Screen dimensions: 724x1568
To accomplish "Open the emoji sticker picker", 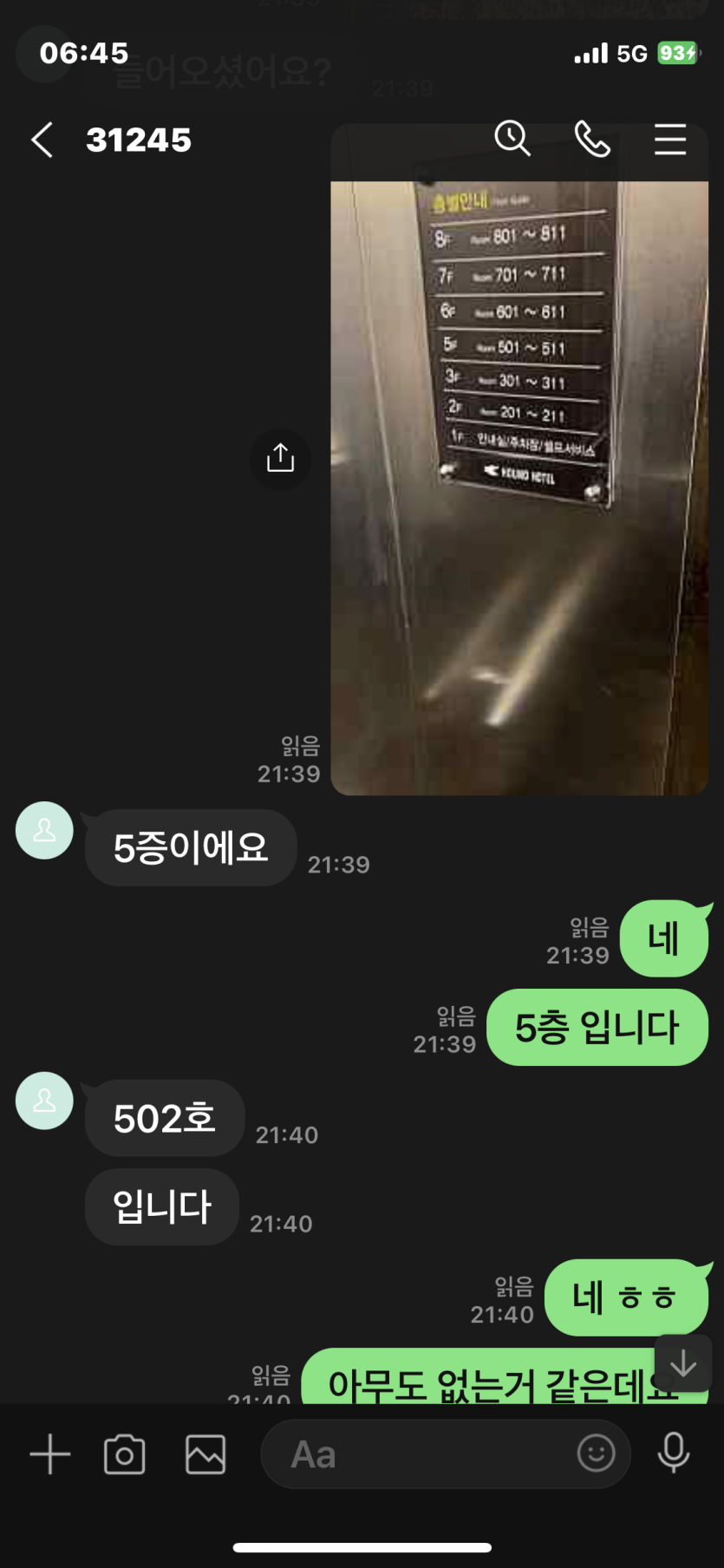I will pyautogui.click(x=597, y=1453).
